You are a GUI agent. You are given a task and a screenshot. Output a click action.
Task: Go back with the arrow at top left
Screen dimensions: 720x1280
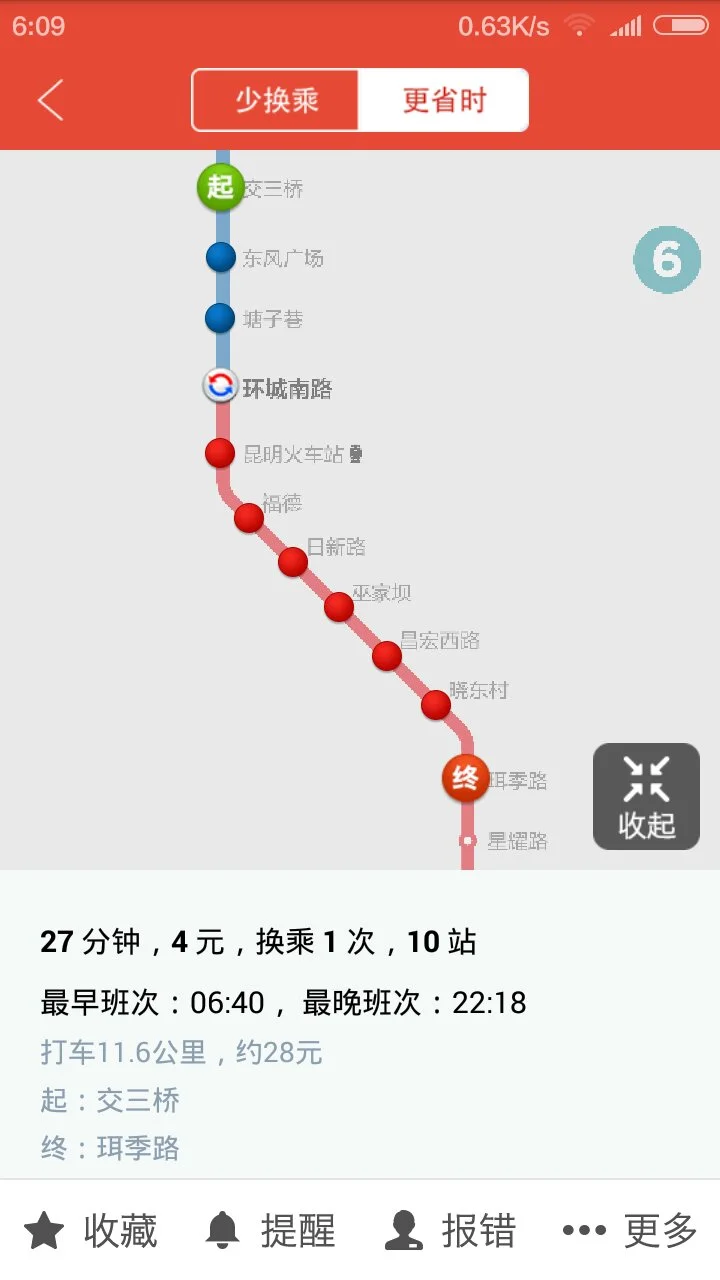pyautogui.click(x=50, y=99)
